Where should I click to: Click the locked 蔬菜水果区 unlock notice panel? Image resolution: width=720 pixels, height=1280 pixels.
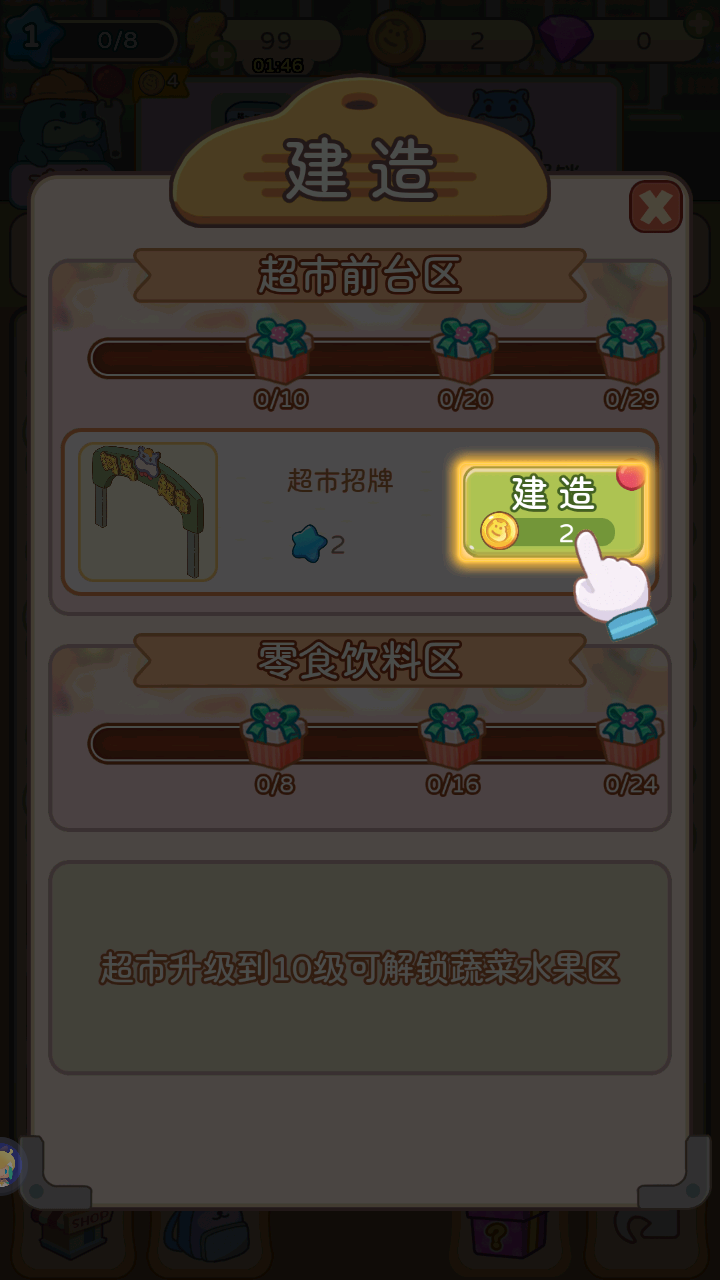(360, 965)
